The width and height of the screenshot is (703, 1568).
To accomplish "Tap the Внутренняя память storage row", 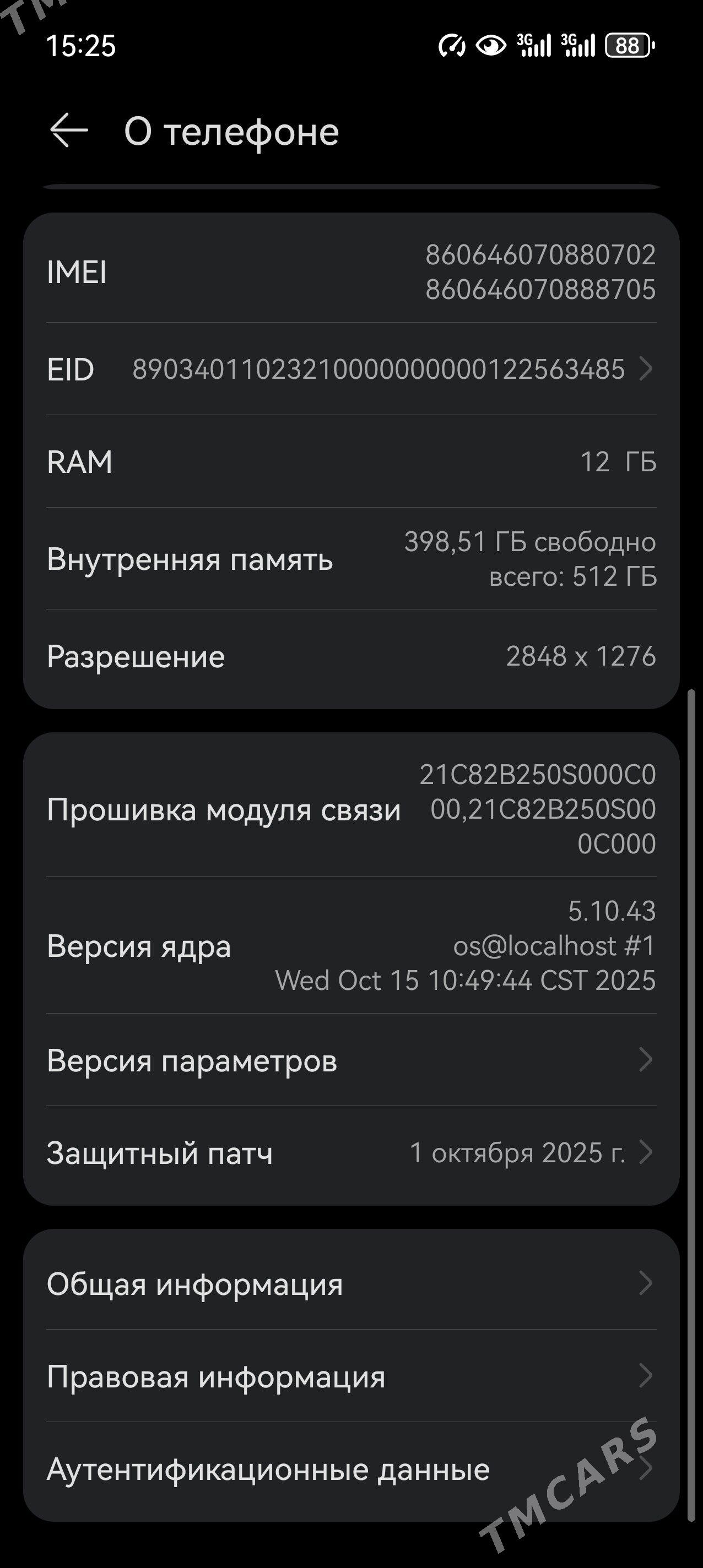I will 351,561.
